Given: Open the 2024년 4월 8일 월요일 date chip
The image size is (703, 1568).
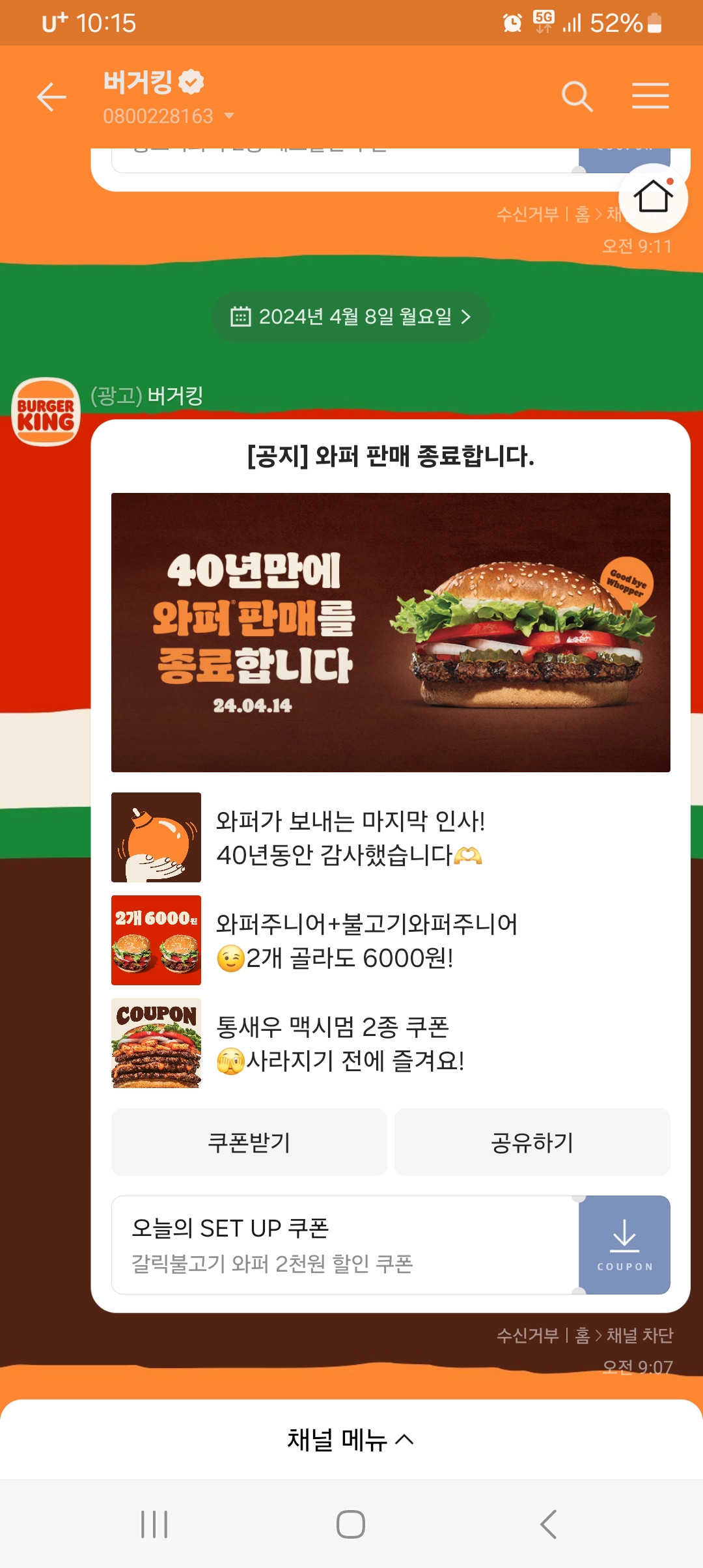Looking at the screenshot, I should [351, 317].
